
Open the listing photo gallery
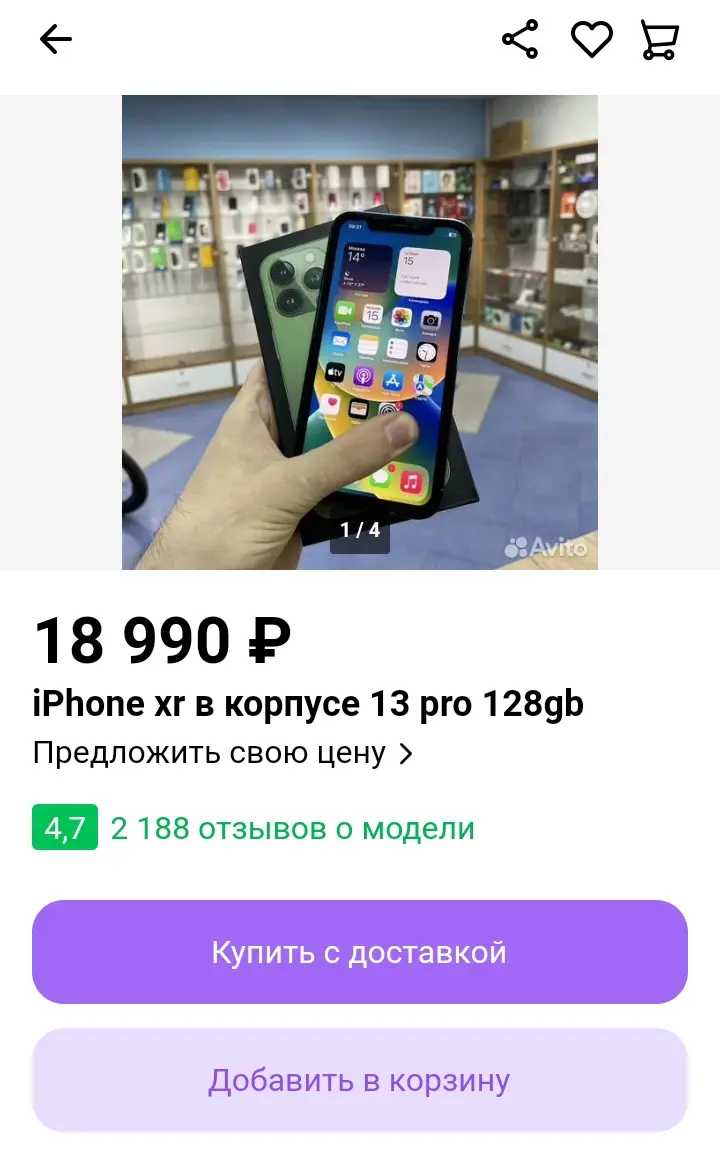click(360, 332)
